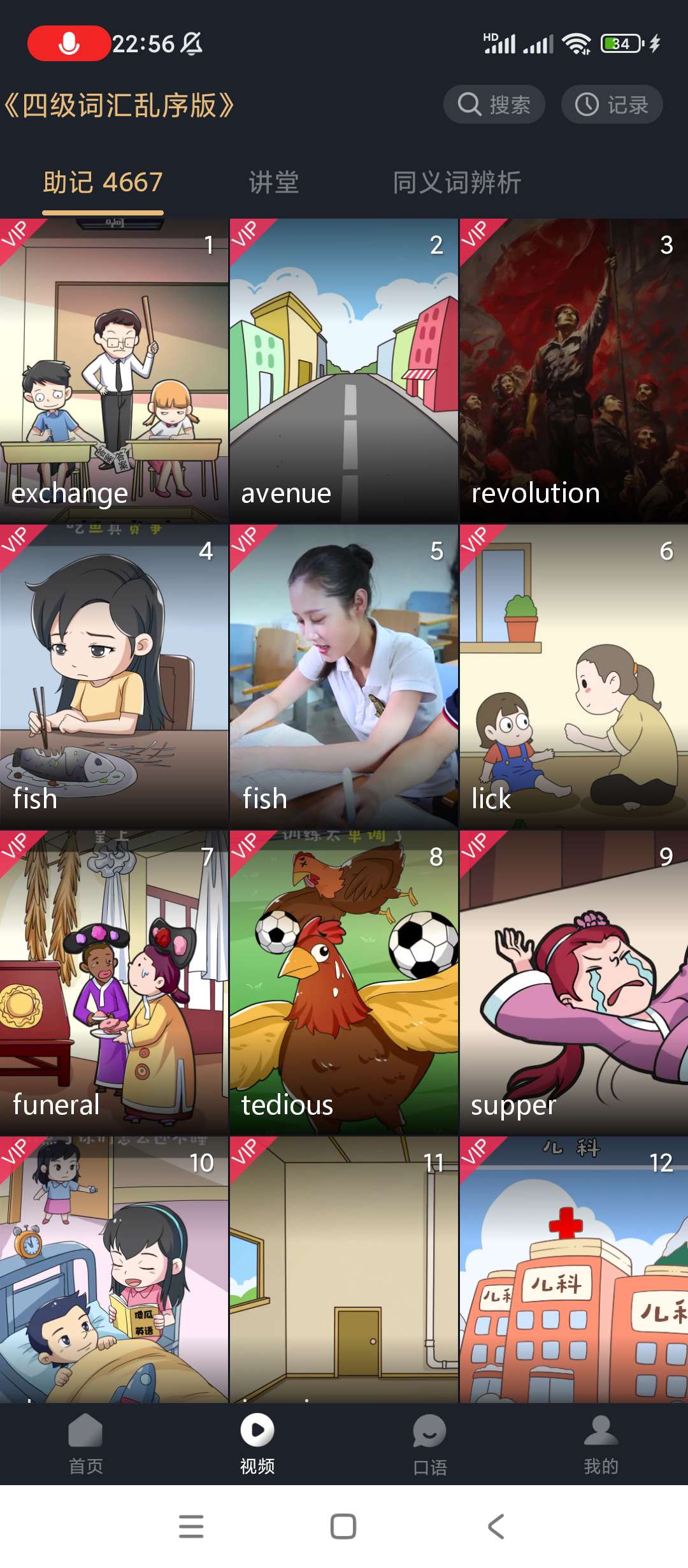The width and height of the screenshot is (688, 1568).
Task: Open the 搜索 search button
Action: pos(494,105)
